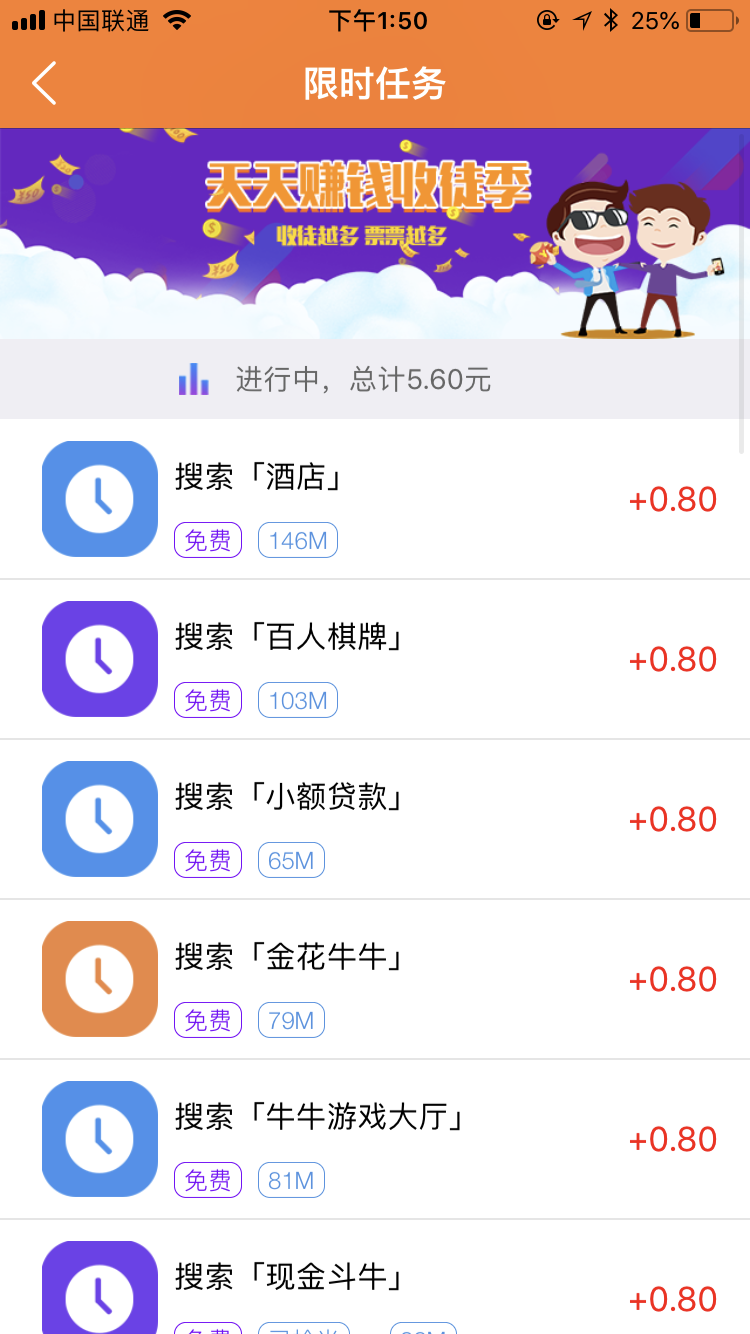Tap the 65M tag under 搜索「小额贷款」
Image resolution: width=750 pixels, height=1334 pixels.
tap(291, 859)
